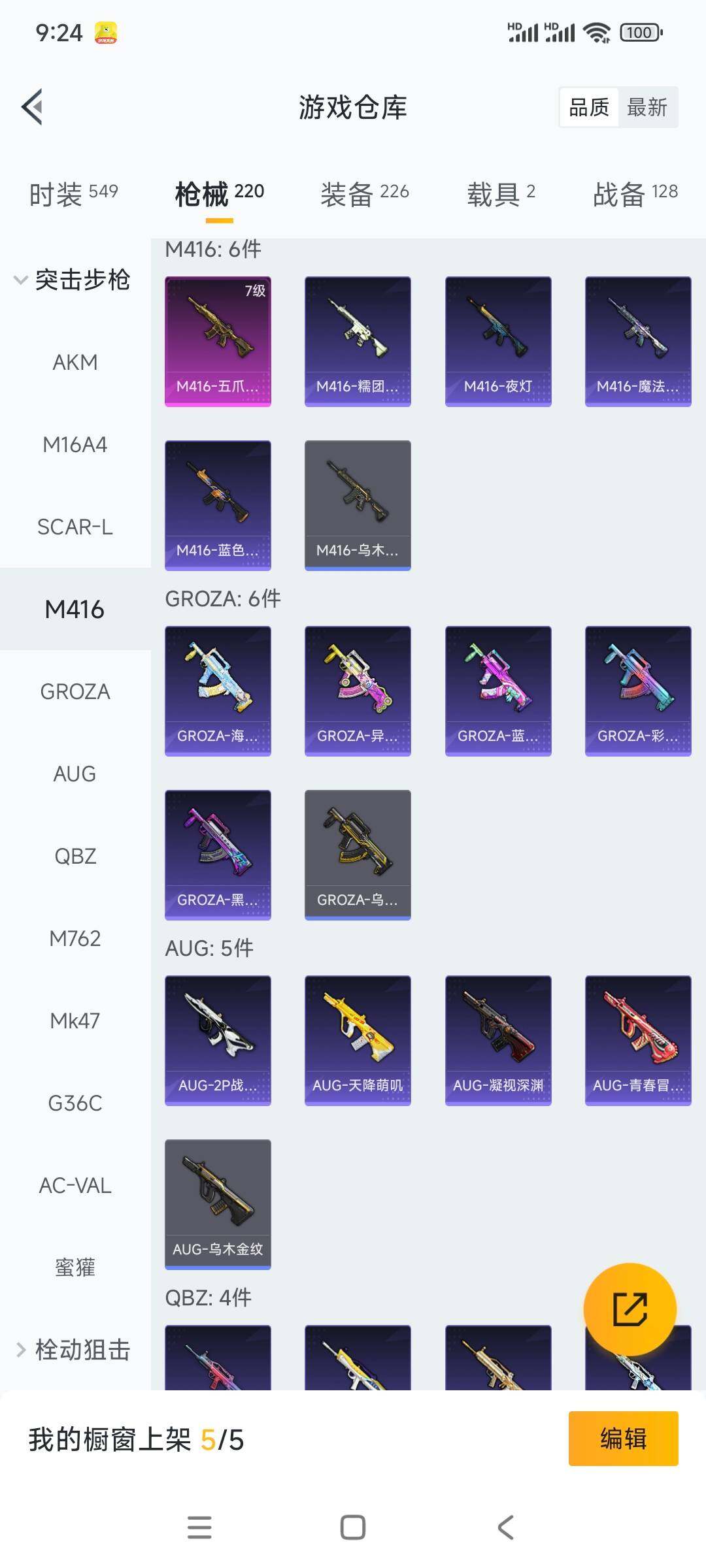Go back using the top-left arrow
This screenshot has width=706, height=1568.
33,106
